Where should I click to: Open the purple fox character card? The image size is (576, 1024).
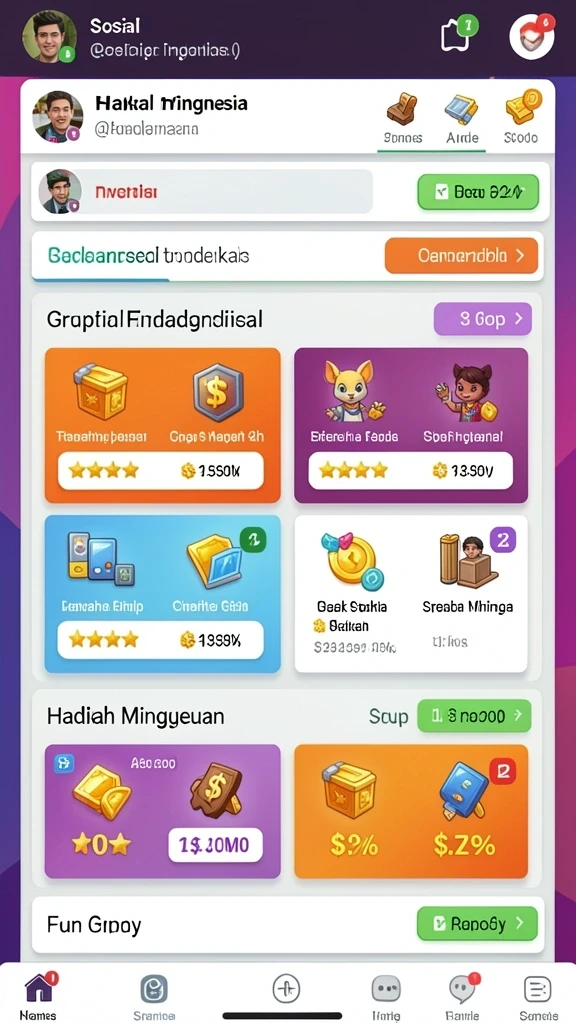click(411, 425)
